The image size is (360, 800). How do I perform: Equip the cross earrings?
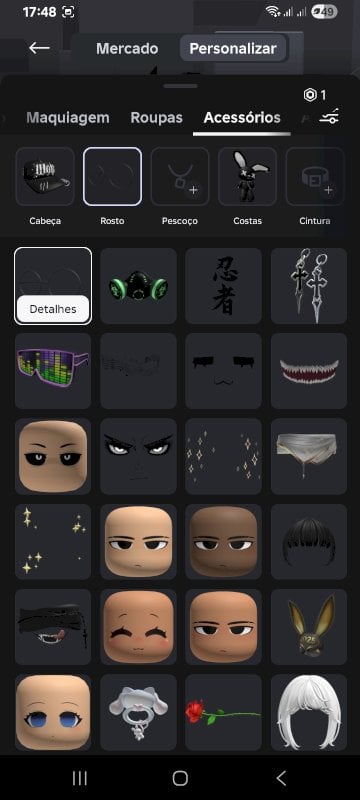click(309, 286)
